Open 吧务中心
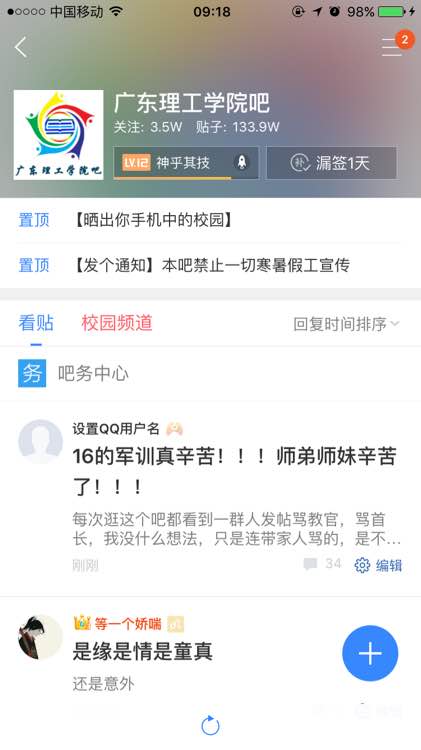 210,373
